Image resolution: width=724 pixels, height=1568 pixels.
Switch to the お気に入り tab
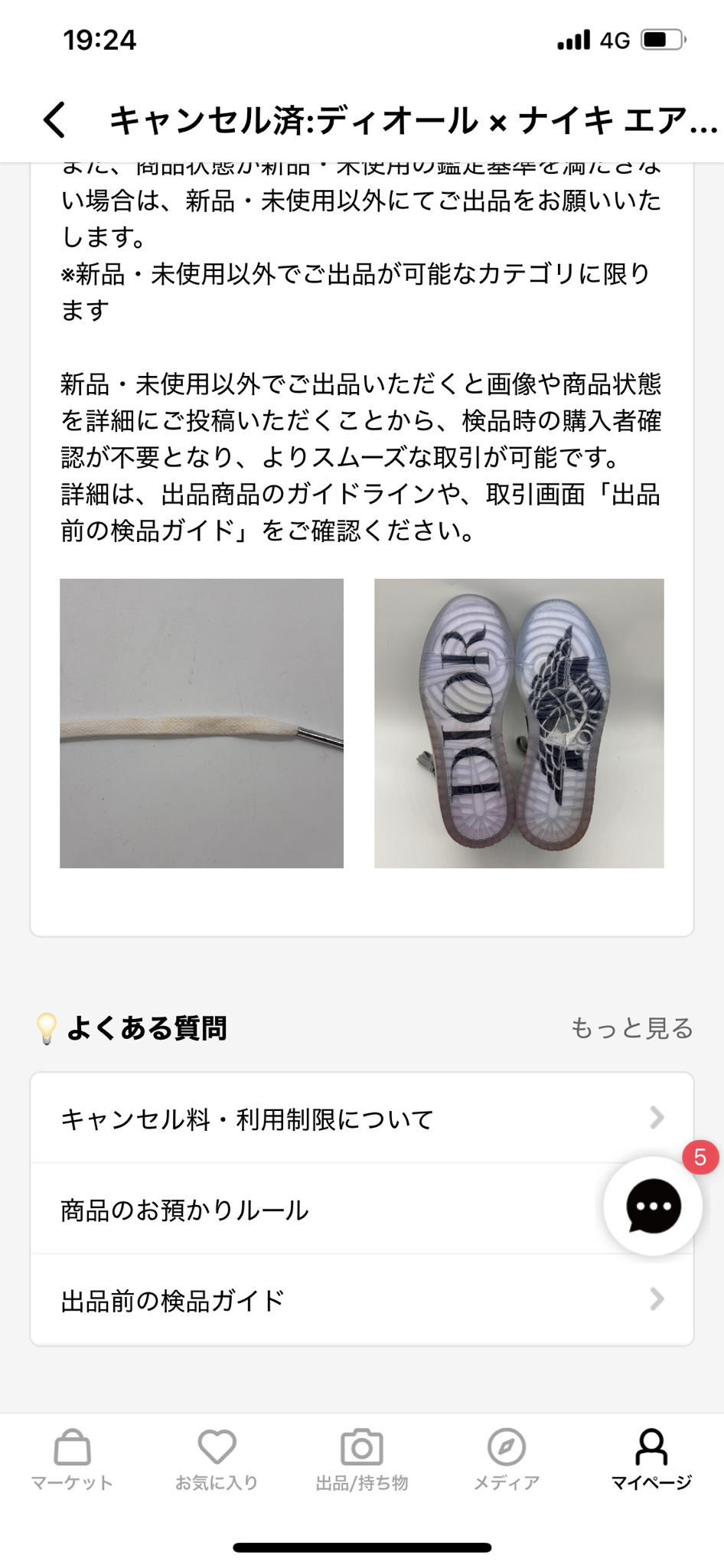point(217,1461)
